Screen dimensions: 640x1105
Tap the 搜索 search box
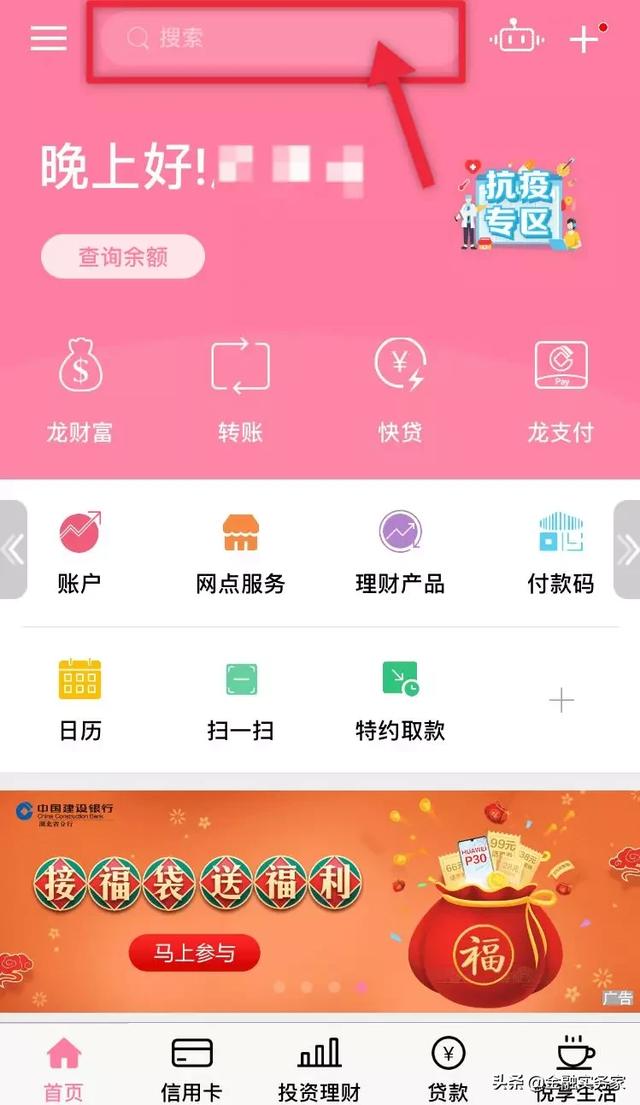tap(281, 38)
